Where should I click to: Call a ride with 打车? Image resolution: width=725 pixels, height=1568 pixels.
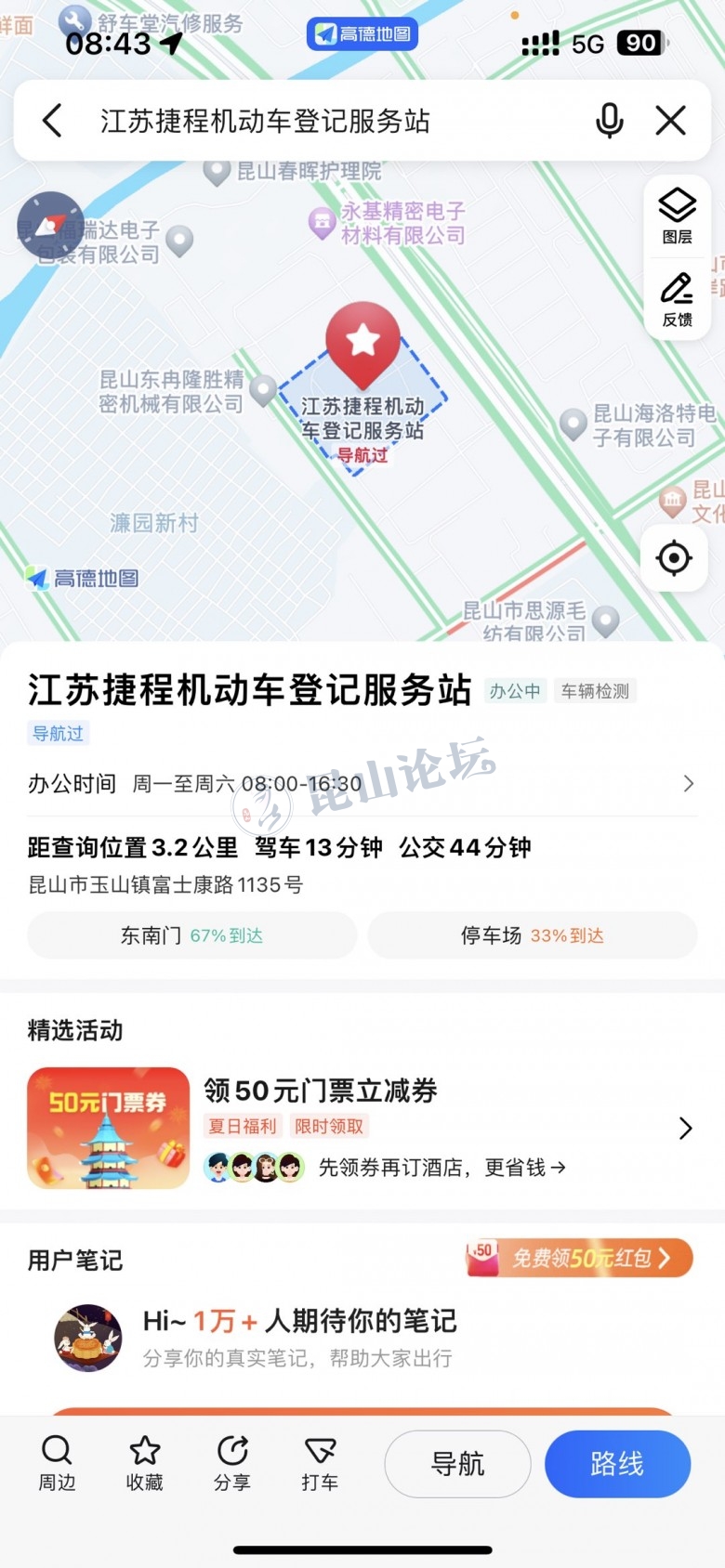320,1462
